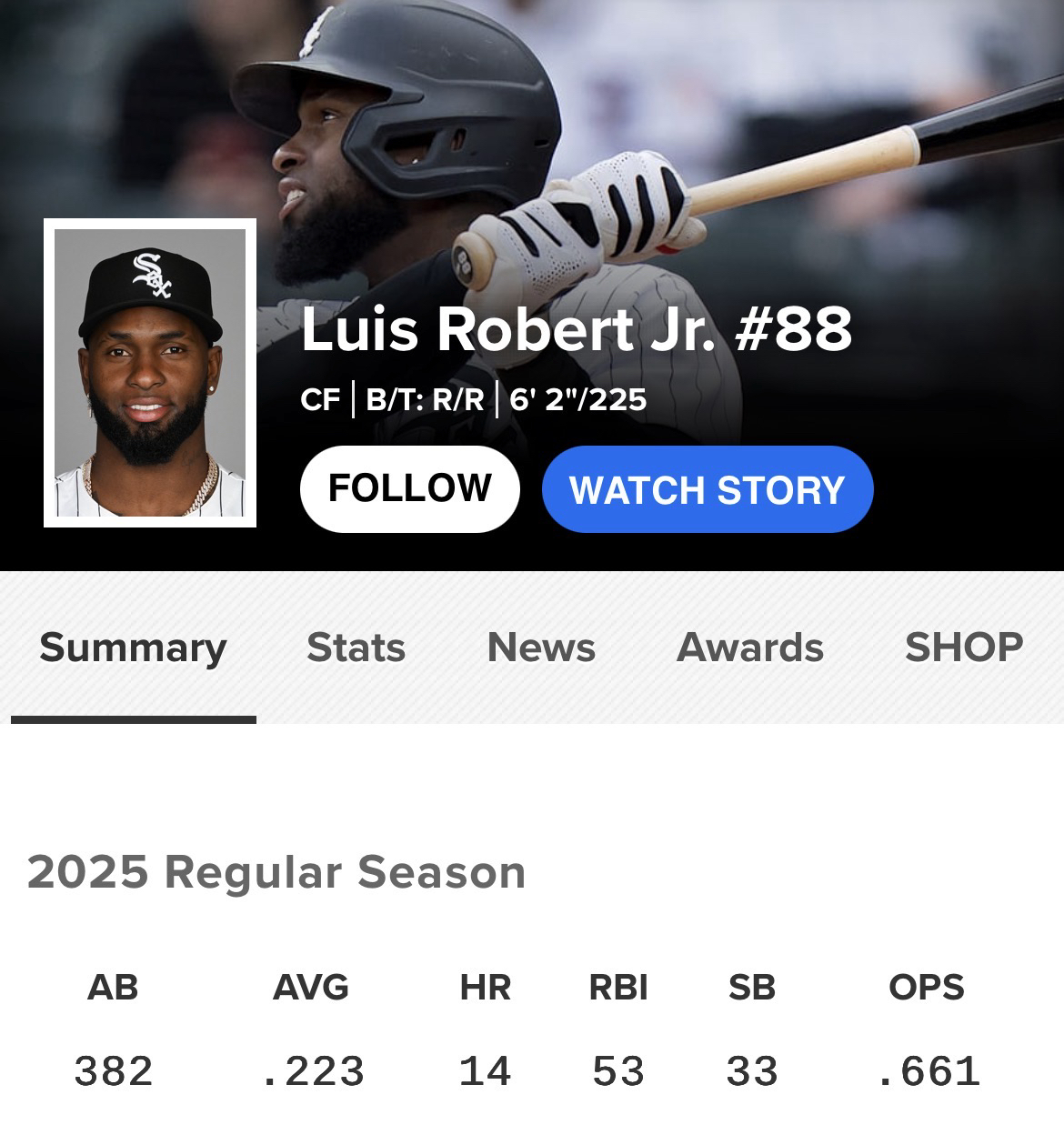Open the News tab
This screenshot has width=1064, height=1145.
click(541, 648)
